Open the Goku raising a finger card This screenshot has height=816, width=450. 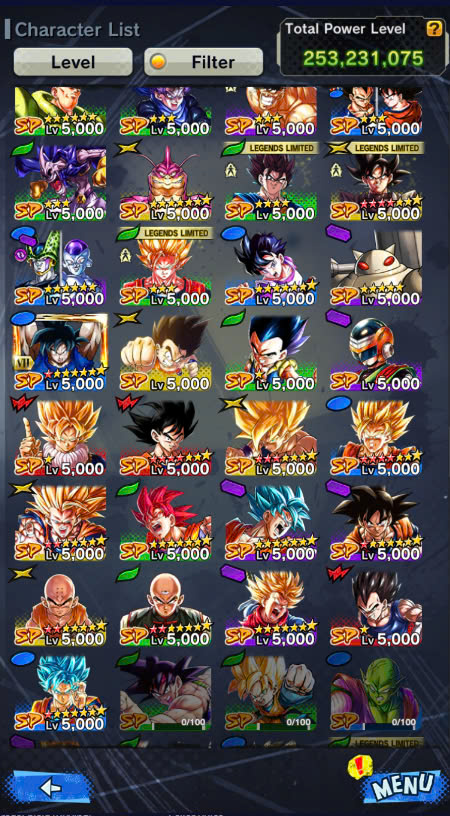tap(60, 437)
